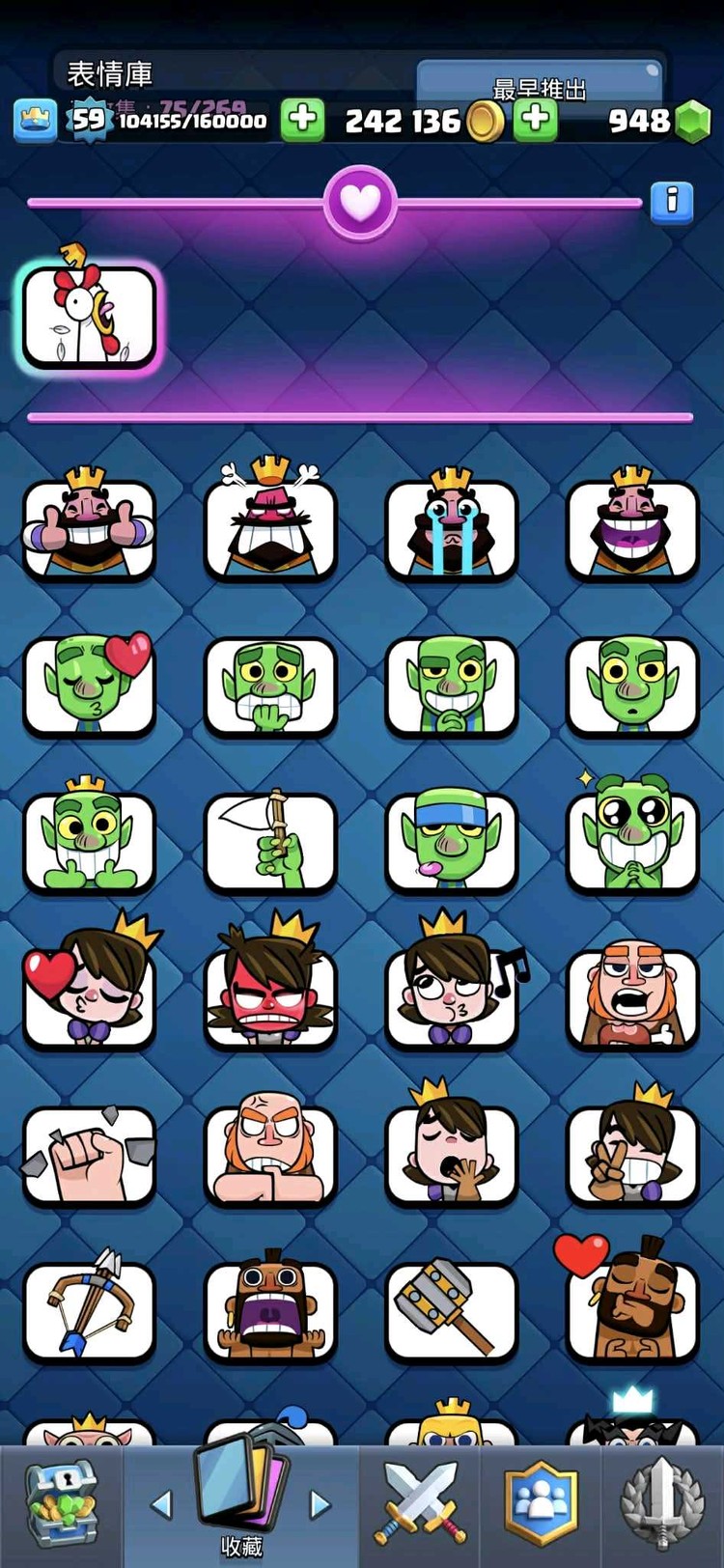Select the goblin waving white flag emote
Screen dimensions: 724x1568
[270, 840]
